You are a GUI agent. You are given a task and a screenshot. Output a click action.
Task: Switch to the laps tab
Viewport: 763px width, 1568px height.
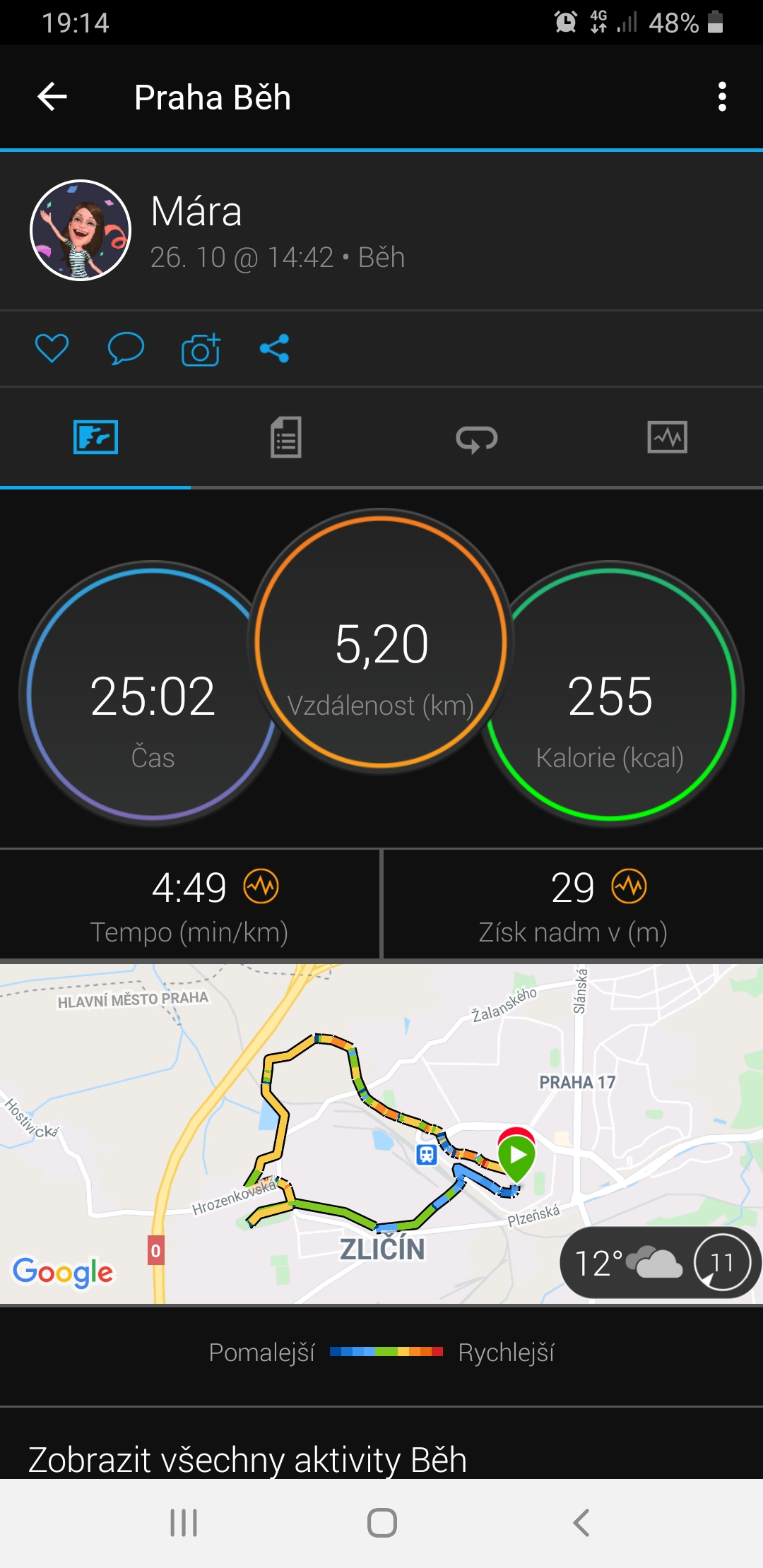[x=477, y=439]
